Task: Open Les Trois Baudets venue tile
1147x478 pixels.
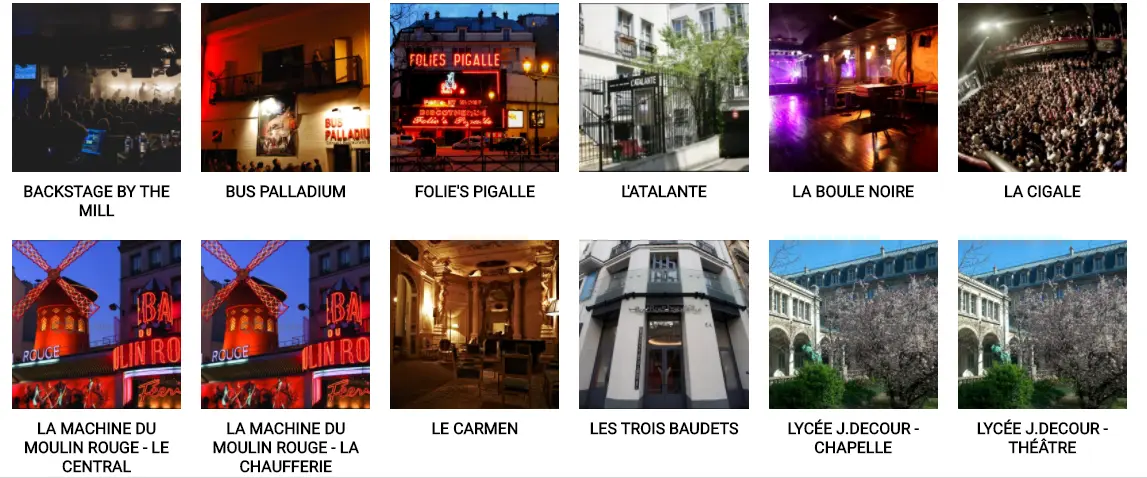Action: (x=663, y=324)
